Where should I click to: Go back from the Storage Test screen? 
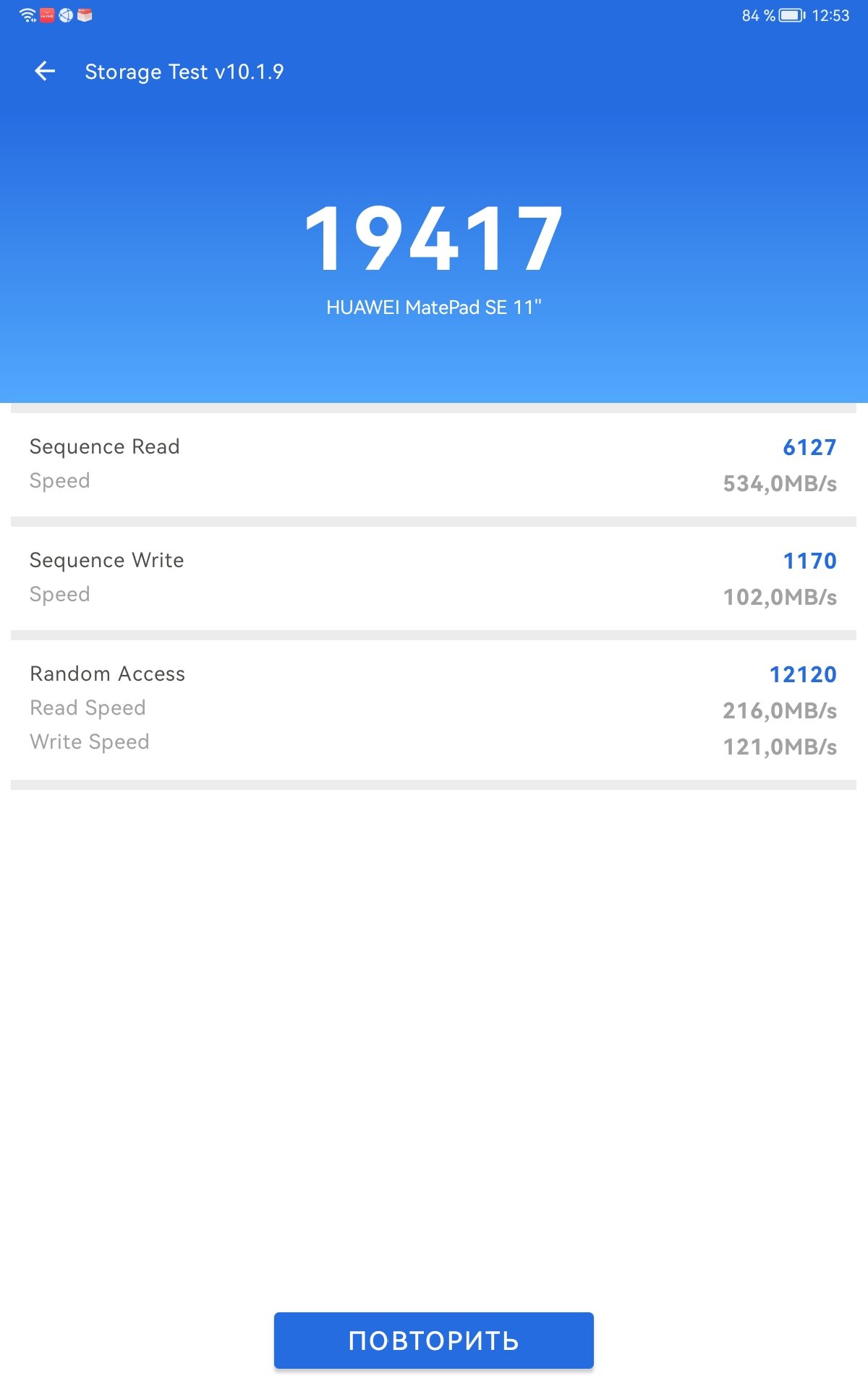click(x=45, y=71)
